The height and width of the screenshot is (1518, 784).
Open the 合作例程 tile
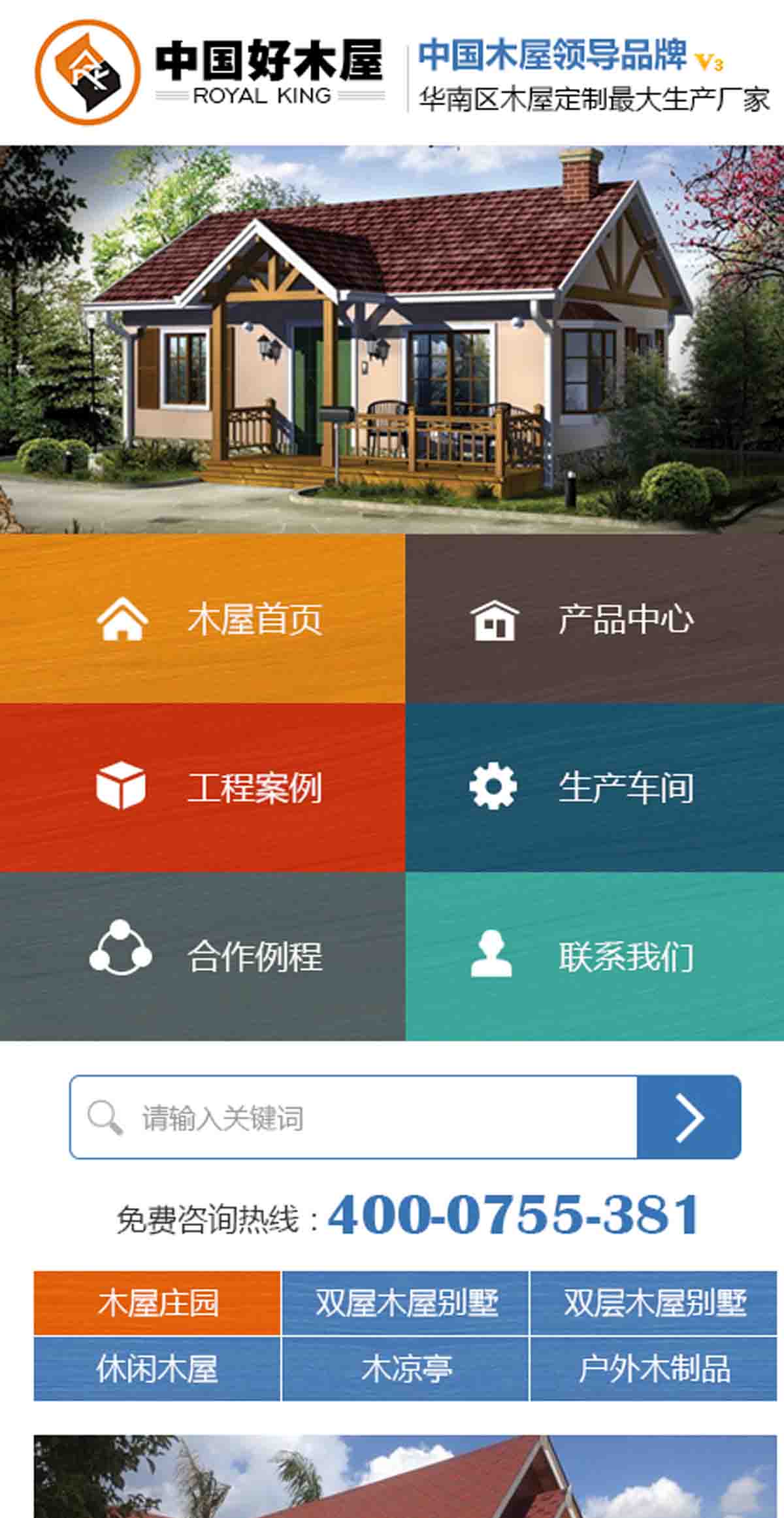[x=203, y=956]
